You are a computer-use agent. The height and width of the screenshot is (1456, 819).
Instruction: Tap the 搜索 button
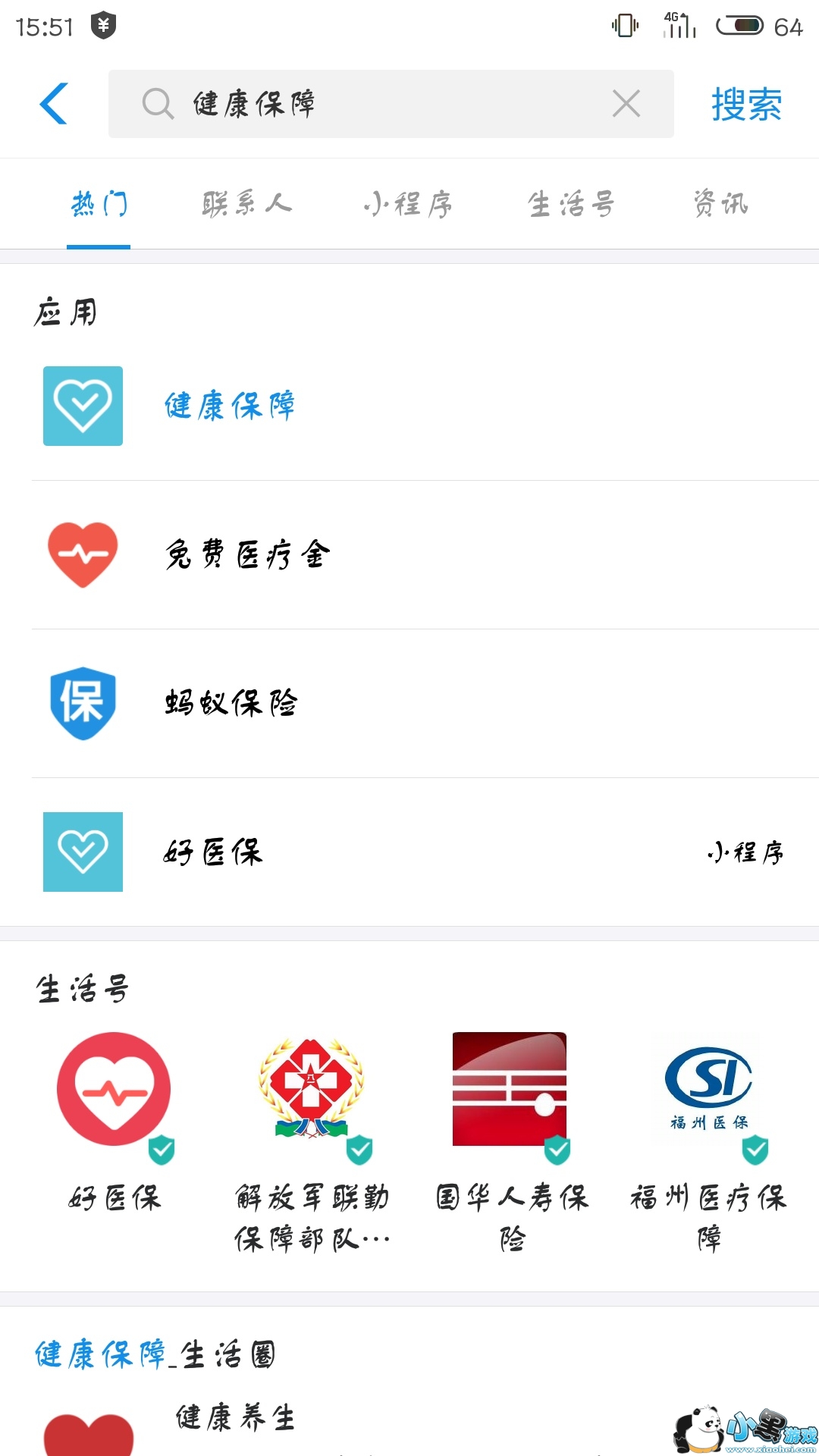click(746, 104)
